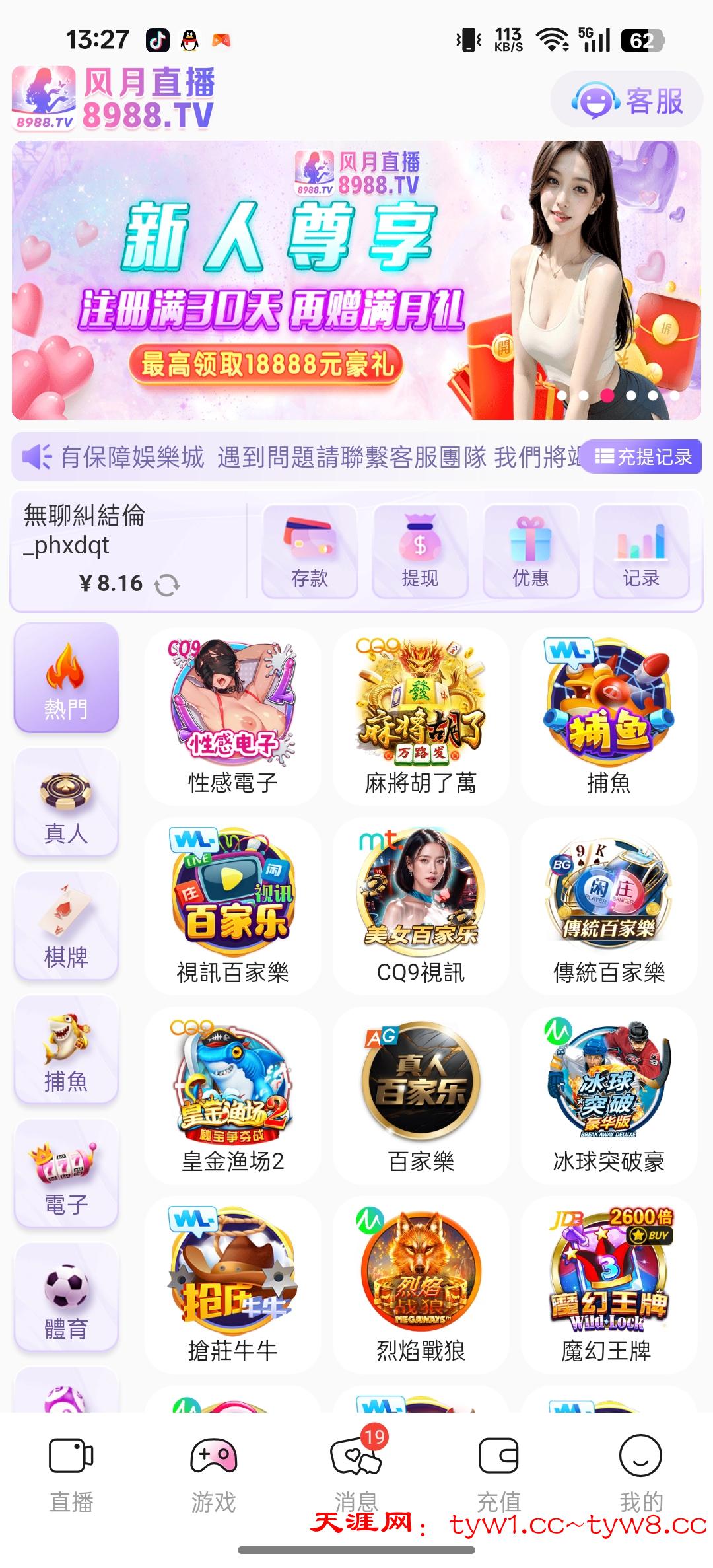Viewport: 713px width, 1568px height.
Task: Select the 捕魚 side category
Action: (x=66, y=1050)
